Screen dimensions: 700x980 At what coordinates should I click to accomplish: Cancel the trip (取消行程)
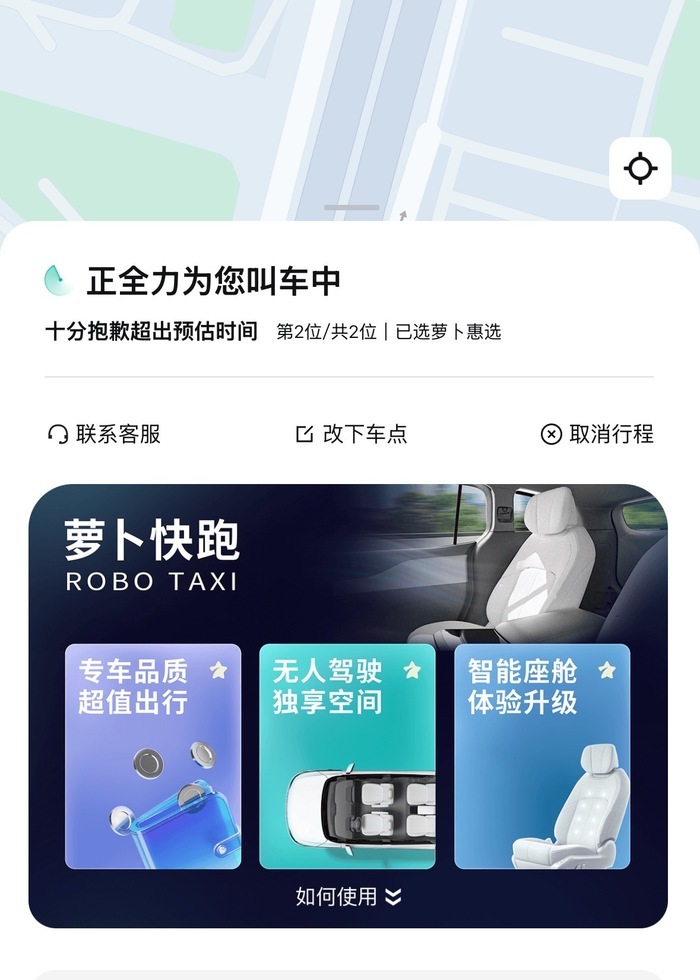597,434
